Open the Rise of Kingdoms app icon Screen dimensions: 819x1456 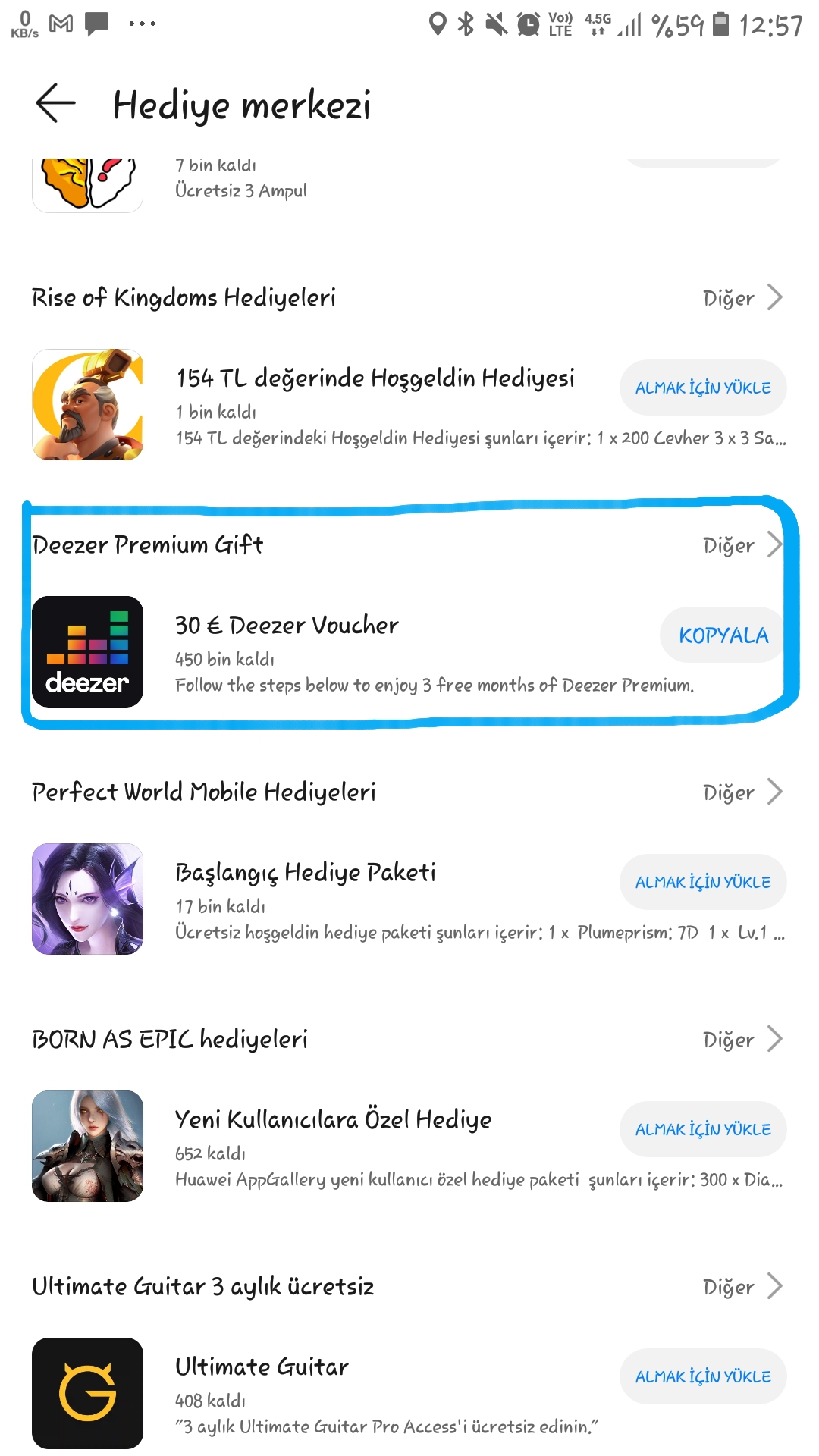87,404
